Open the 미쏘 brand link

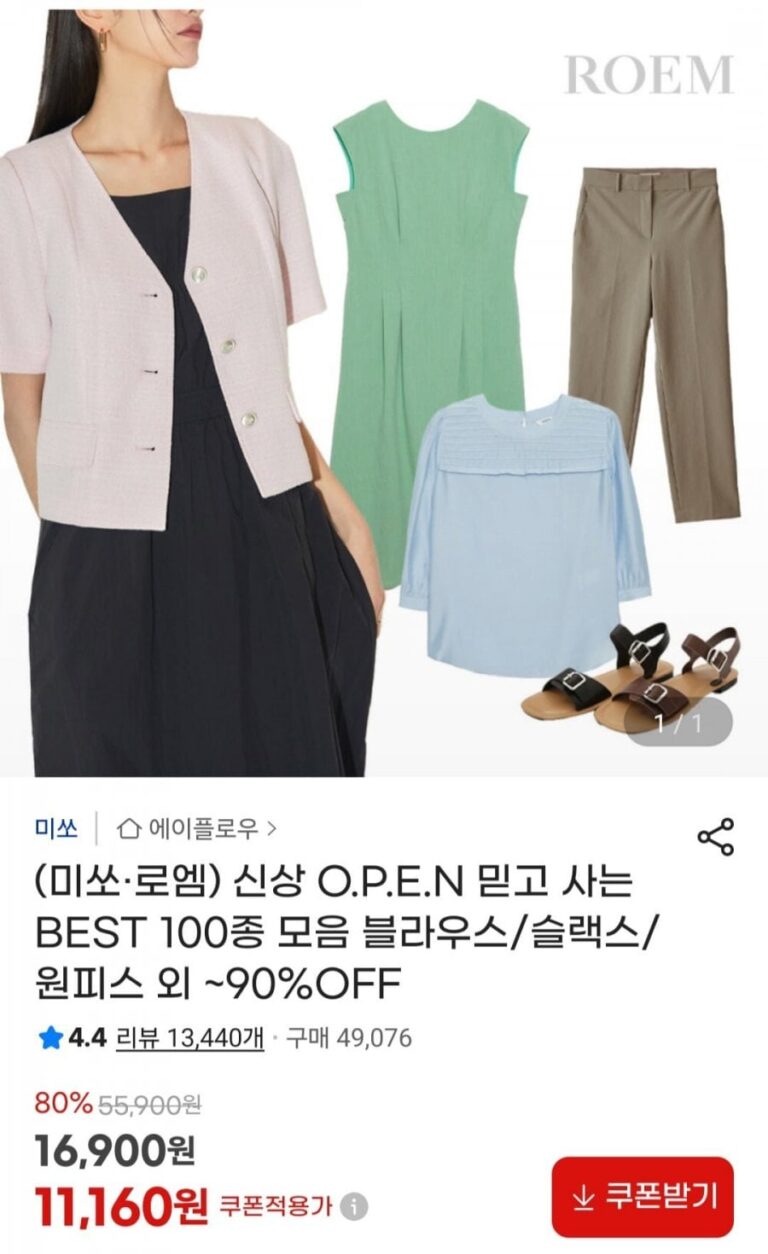pyautogui.click(x=55, y=828)
